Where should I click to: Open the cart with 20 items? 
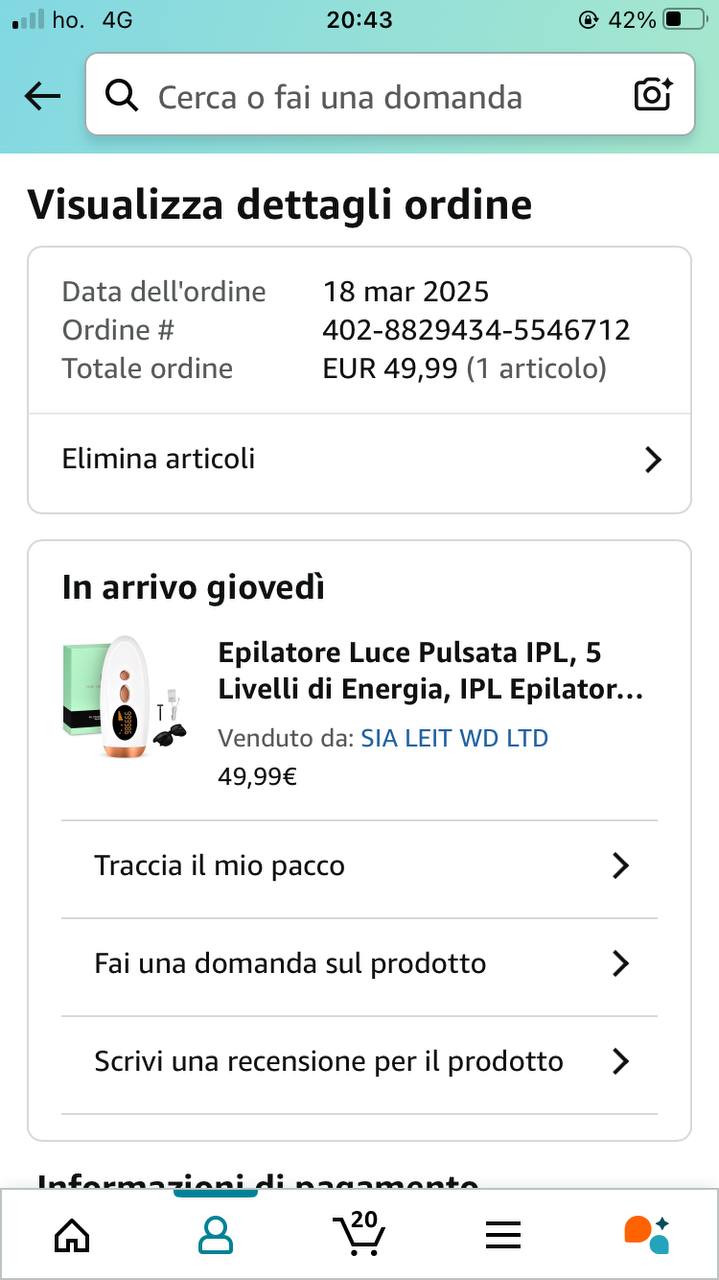coord(359,1234)
